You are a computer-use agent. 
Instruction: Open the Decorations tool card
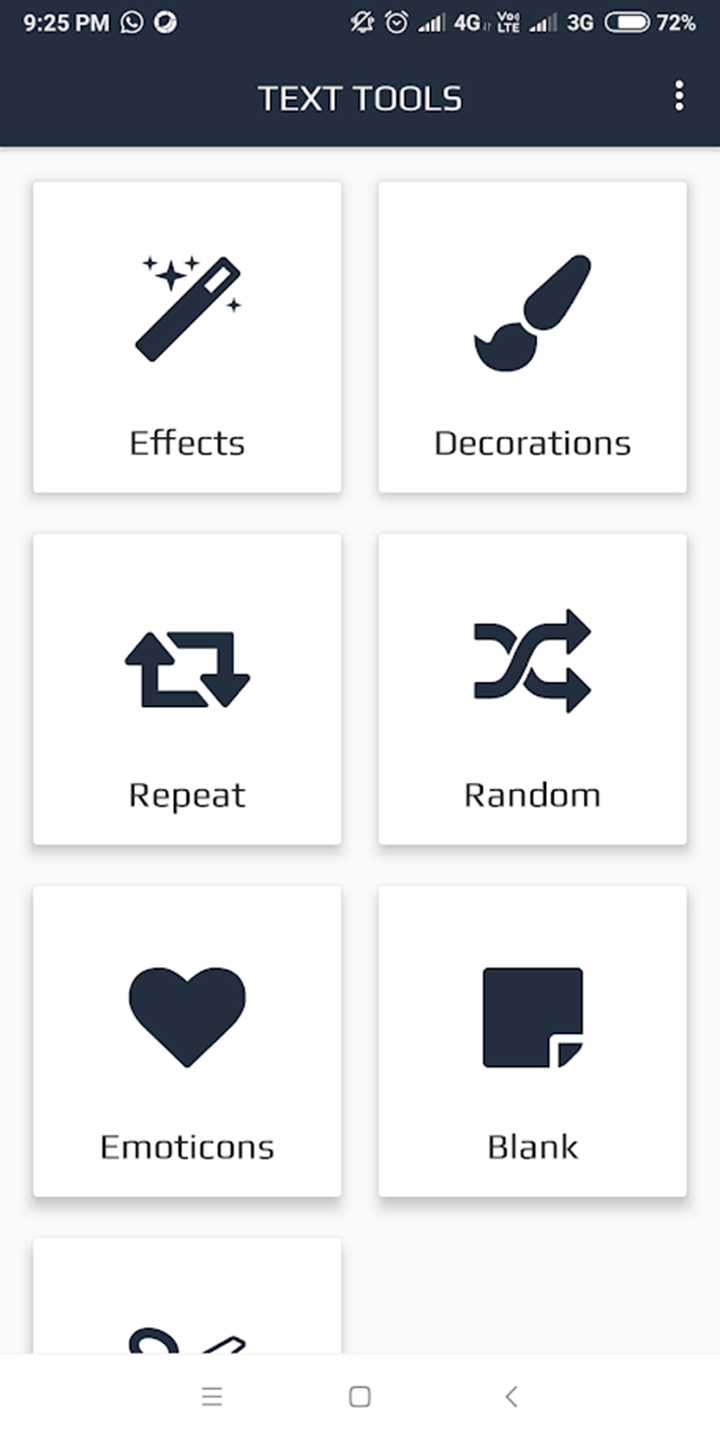(532, 338)
